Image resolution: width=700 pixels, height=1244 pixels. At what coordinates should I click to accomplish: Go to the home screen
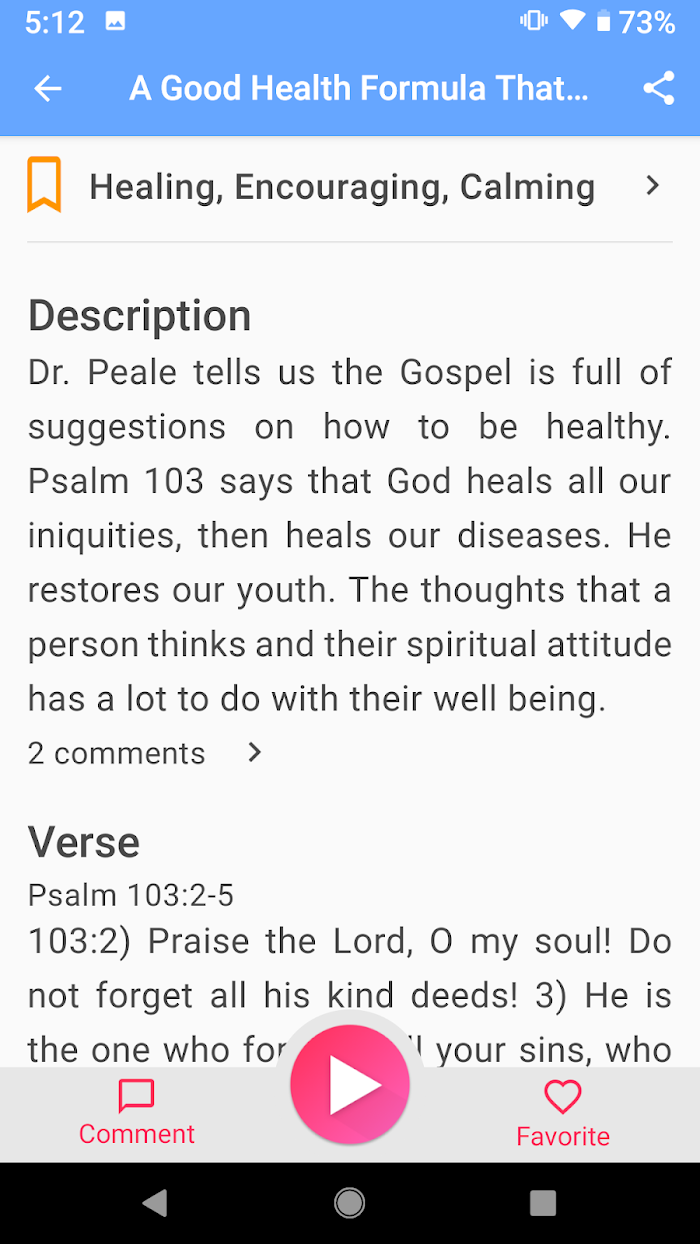click(350, 1203)
